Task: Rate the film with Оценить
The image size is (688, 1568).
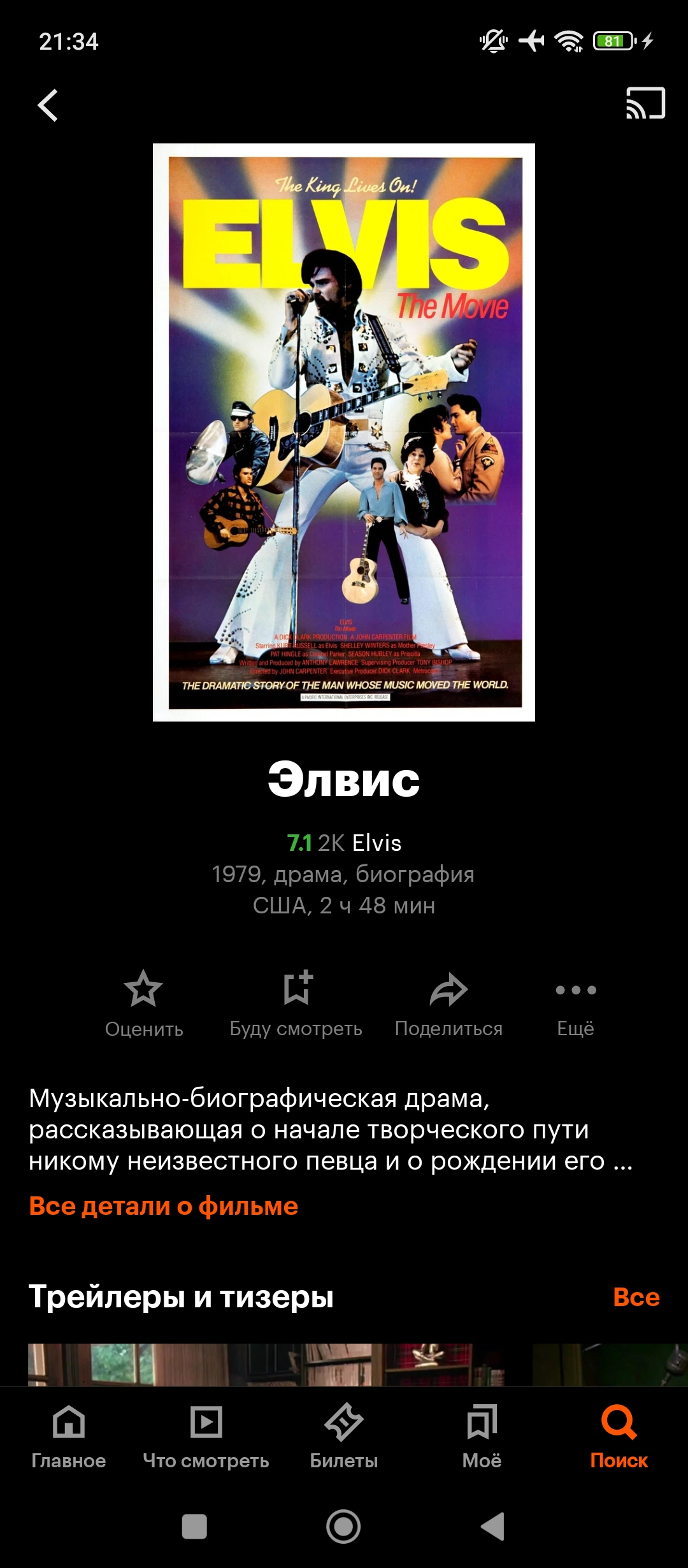Action: click(144, 1002)
